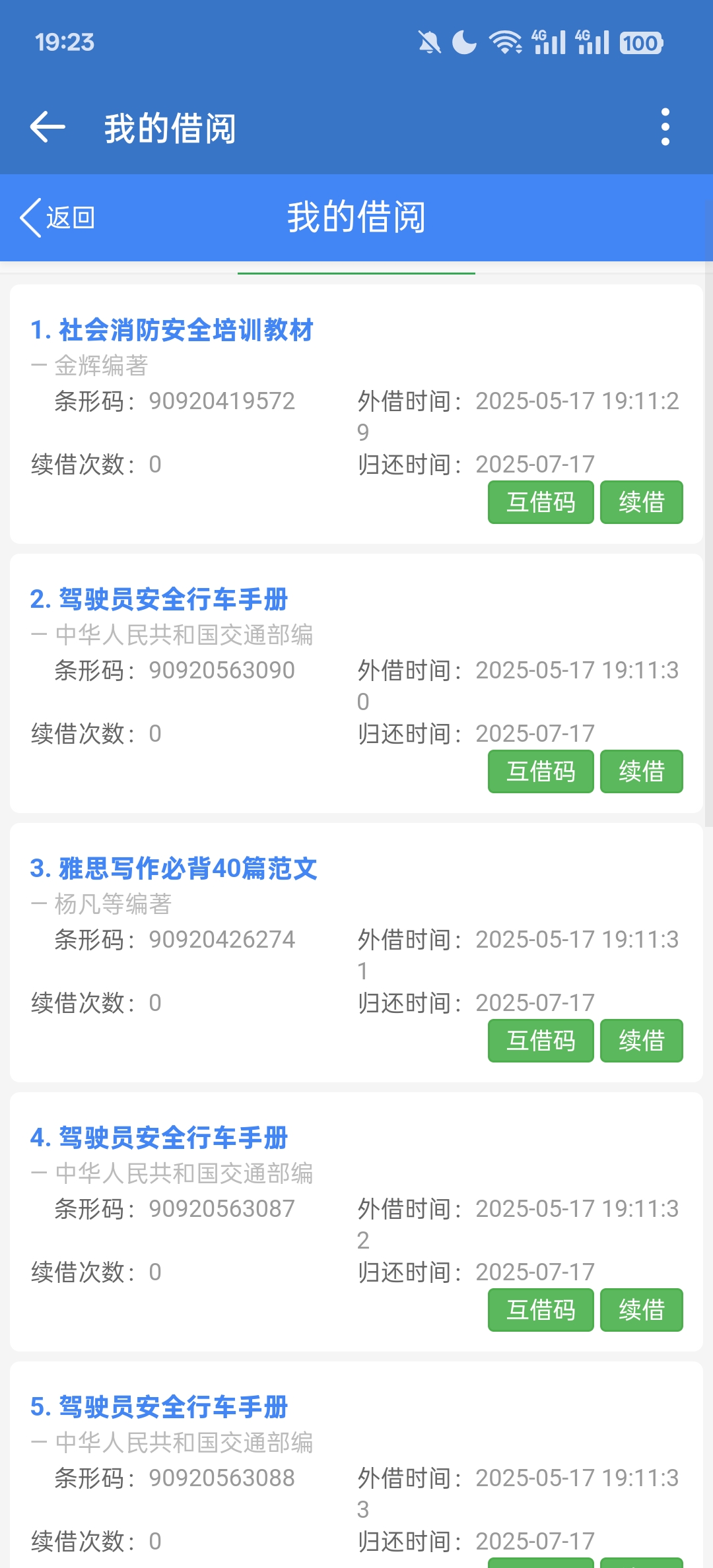Renew 社会消防安全培训教材 with 续借
The height and width of the screenshot is (1568, 713).
coord(641,502)
